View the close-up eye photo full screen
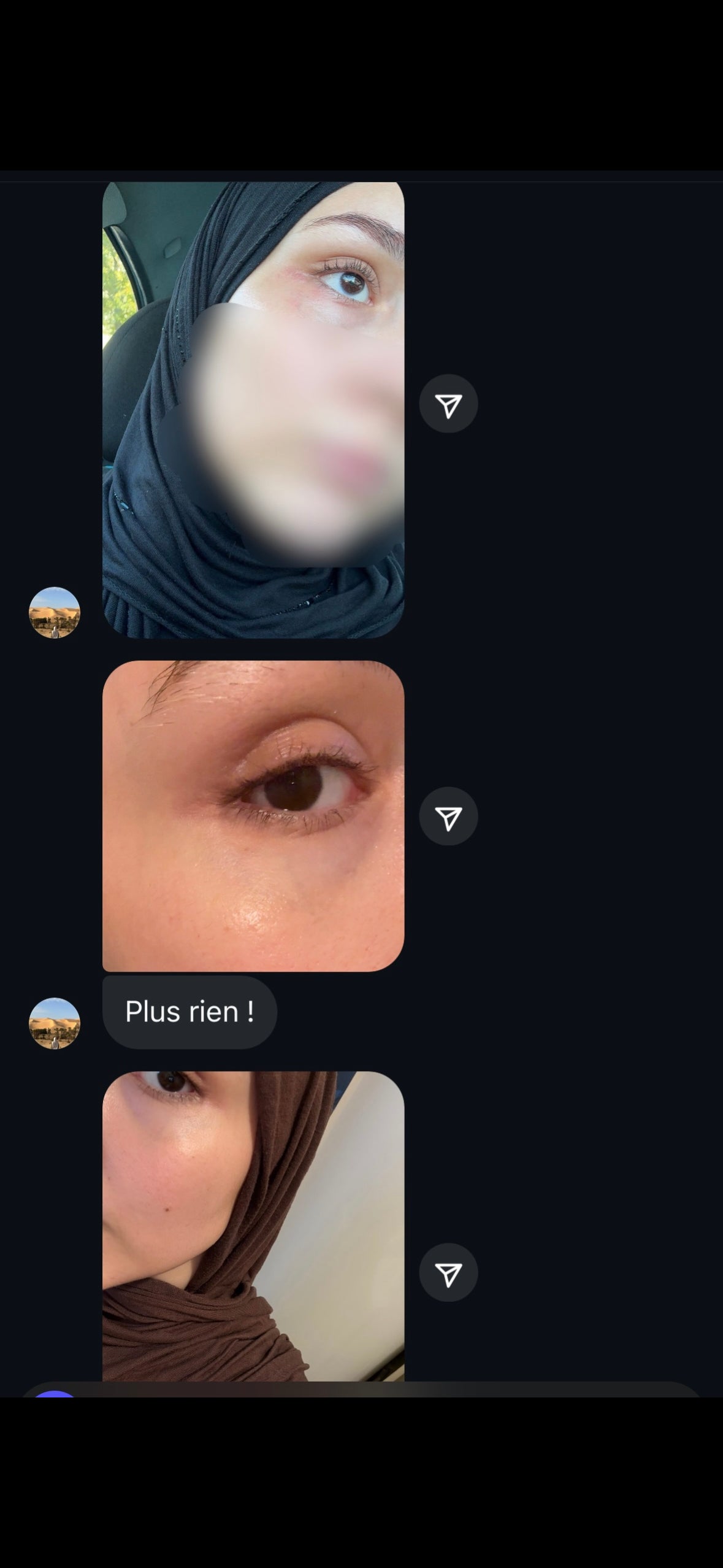The width and height of the screenshot is (723, 1568). tap(253, 815)
